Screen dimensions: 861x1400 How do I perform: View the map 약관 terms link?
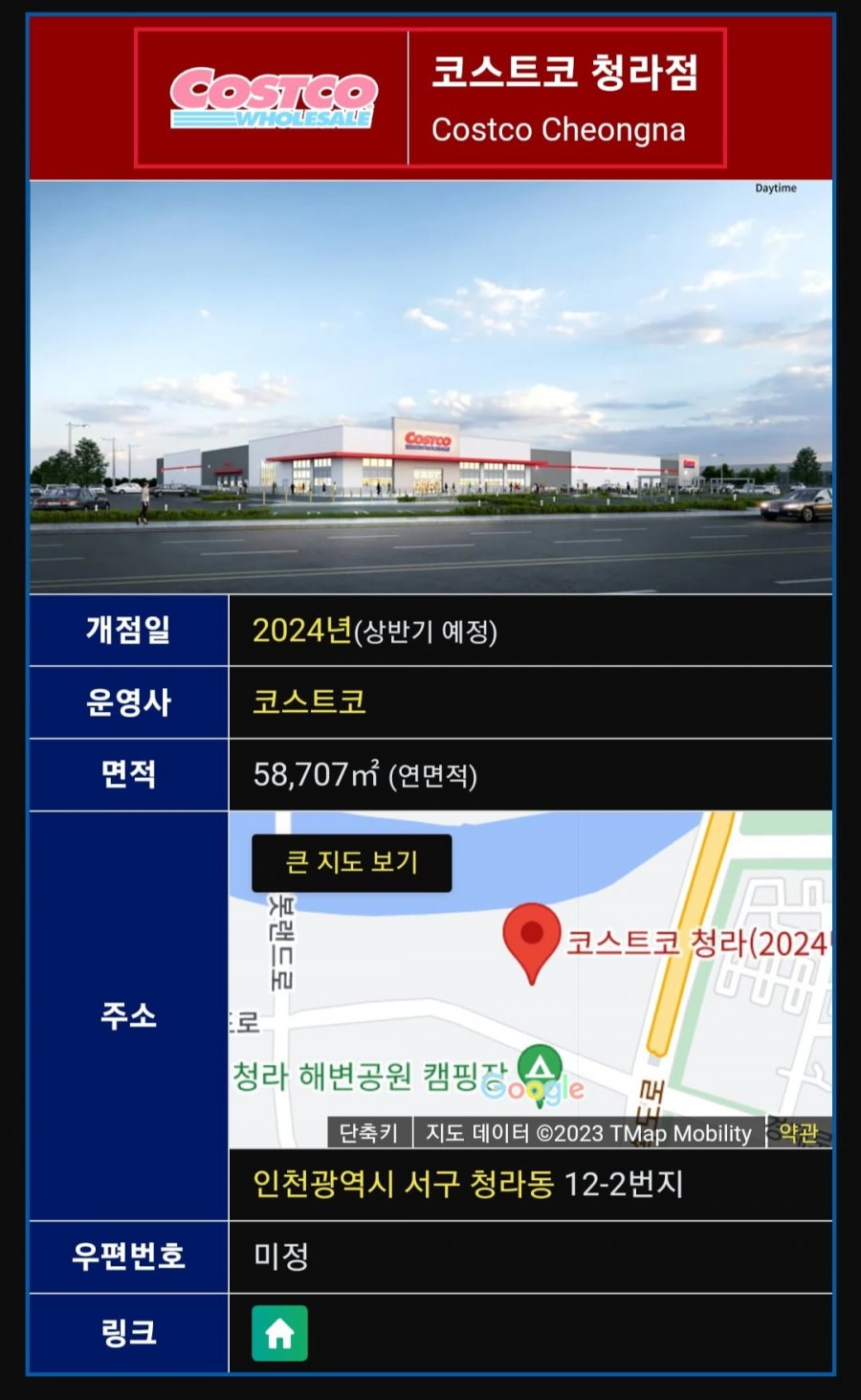pyautogui.click(x=798, y=1133)
